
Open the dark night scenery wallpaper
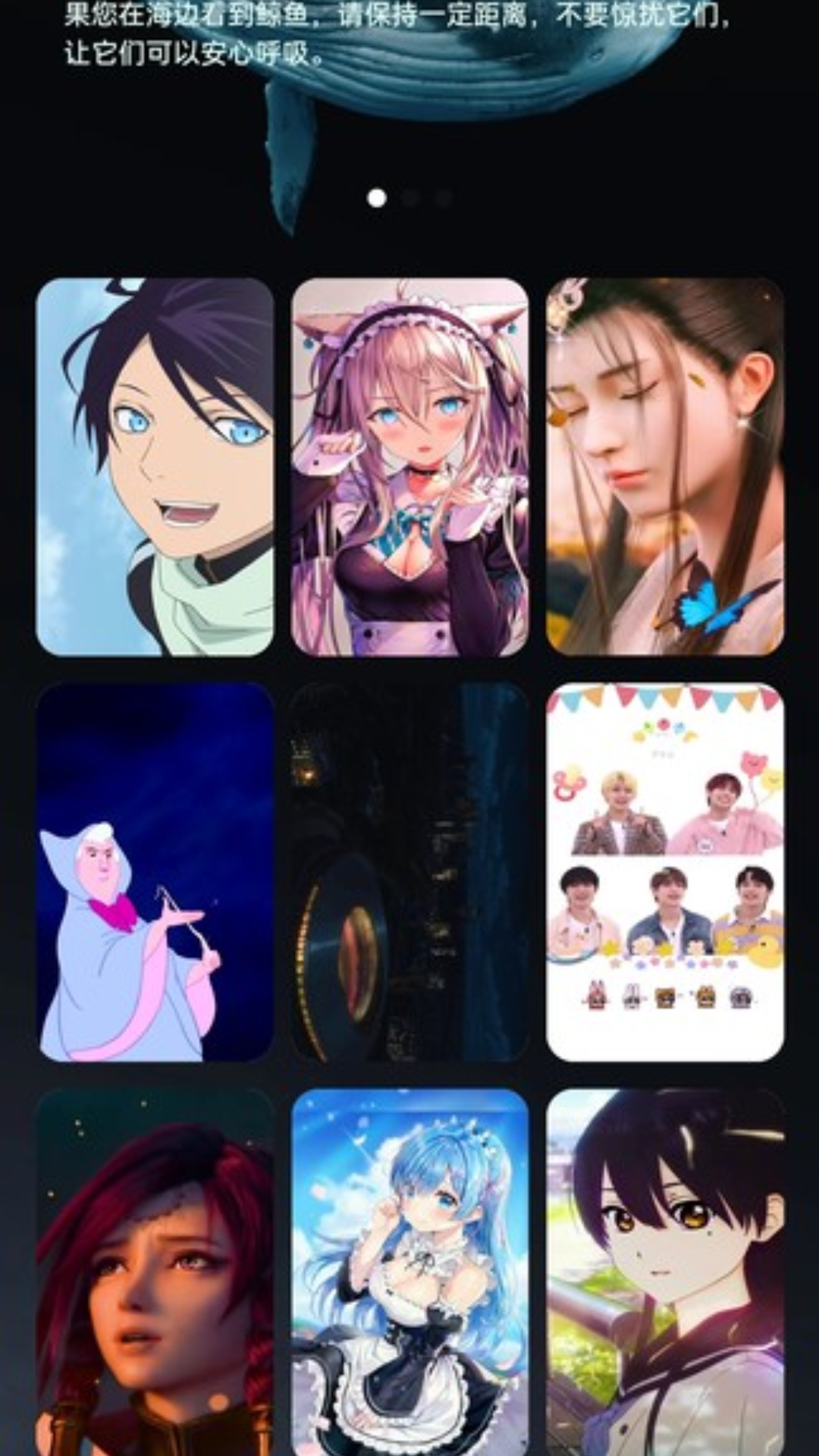coord(409,872)
